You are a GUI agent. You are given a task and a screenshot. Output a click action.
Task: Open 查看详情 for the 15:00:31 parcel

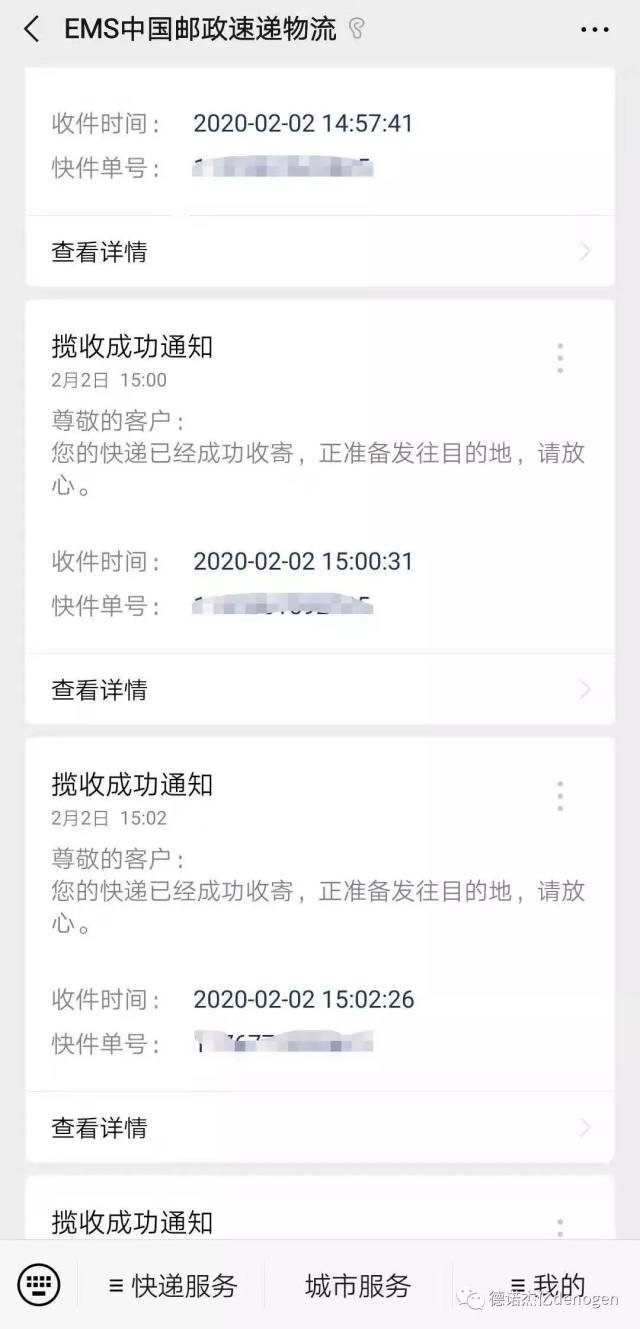320,689
